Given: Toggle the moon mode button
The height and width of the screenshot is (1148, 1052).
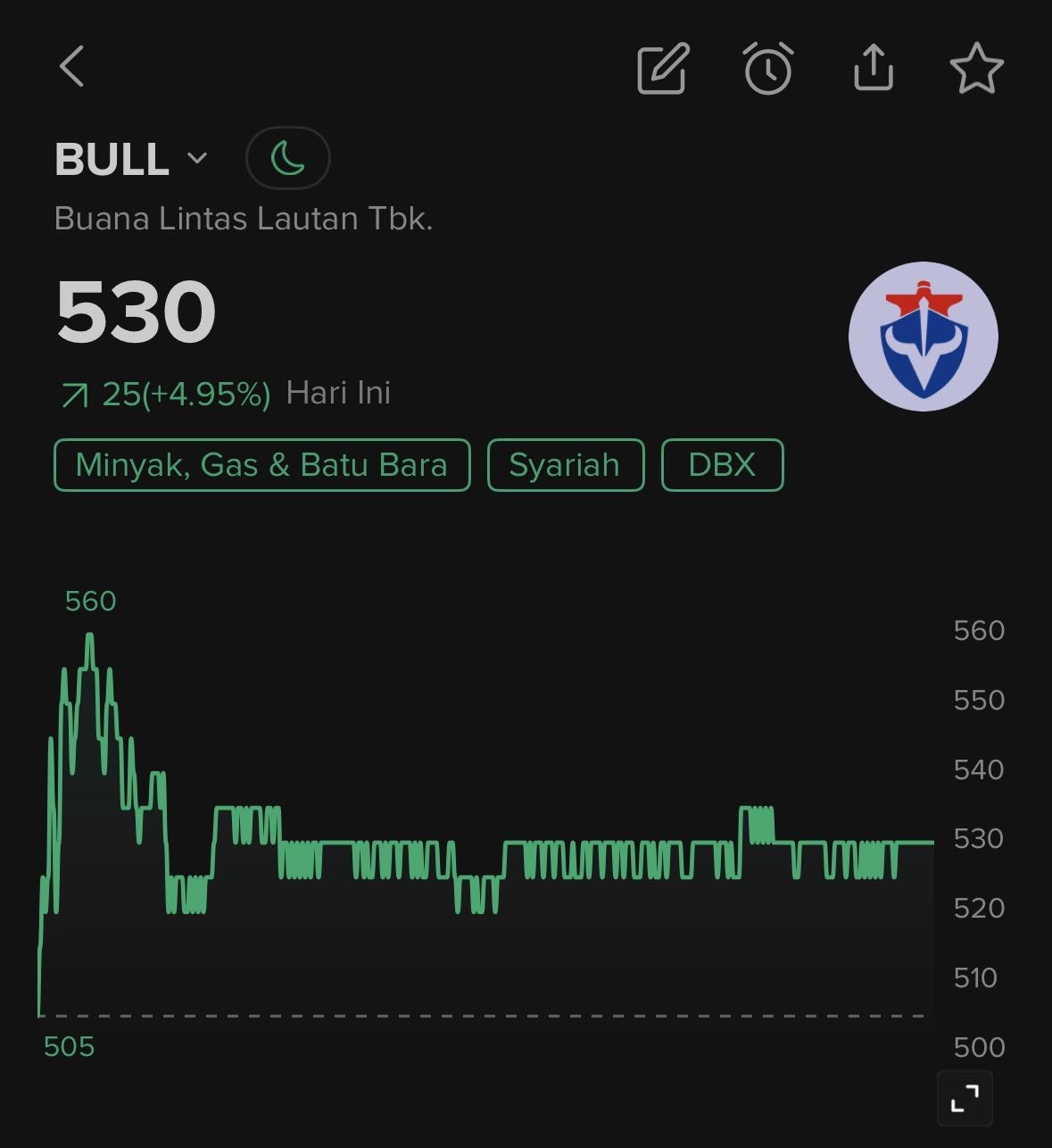Looking at the screenshot, I should (x=287, y=159).
